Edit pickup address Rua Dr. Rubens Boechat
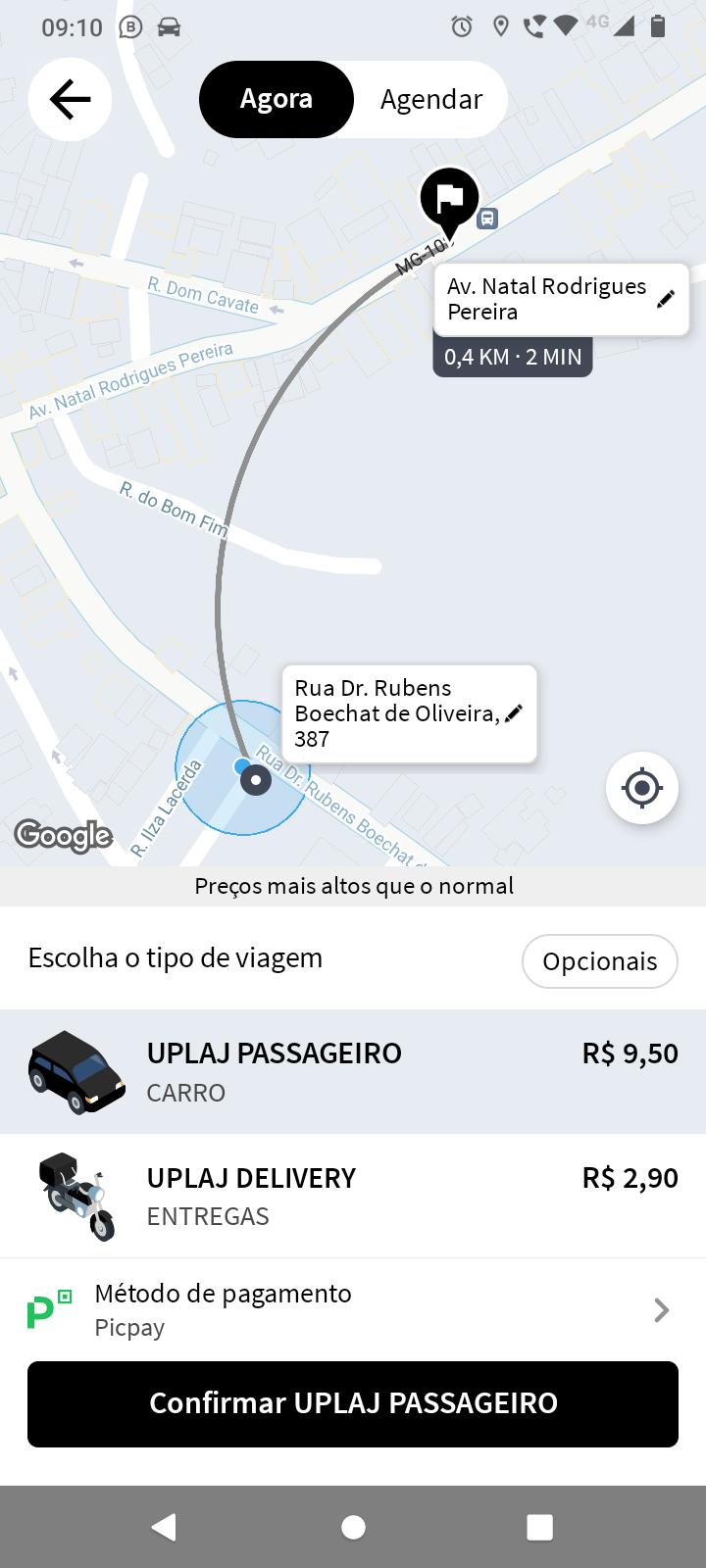 click(513, 713)
